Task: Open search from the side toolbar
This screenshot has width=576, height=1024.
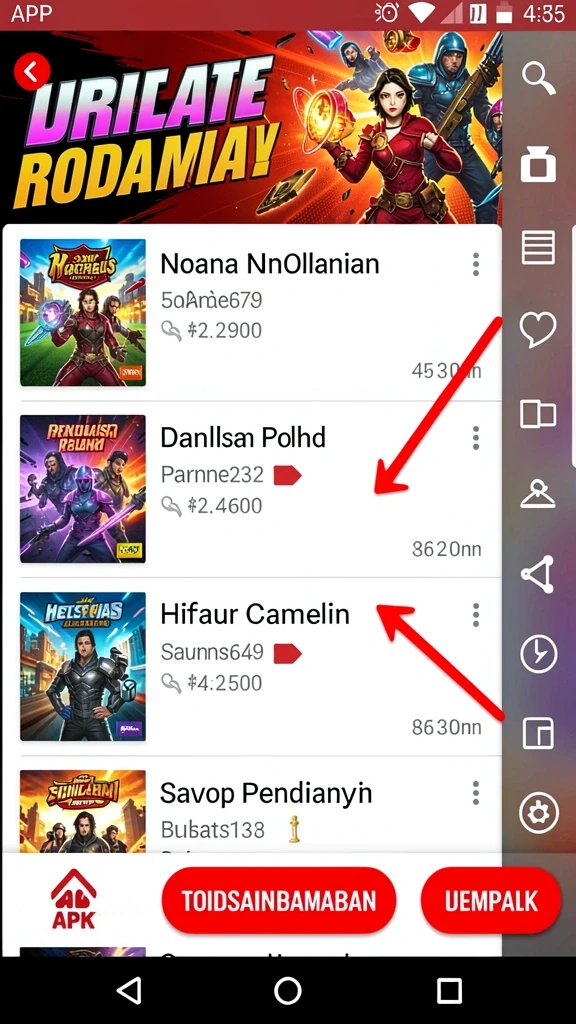Action: [539, 78]
